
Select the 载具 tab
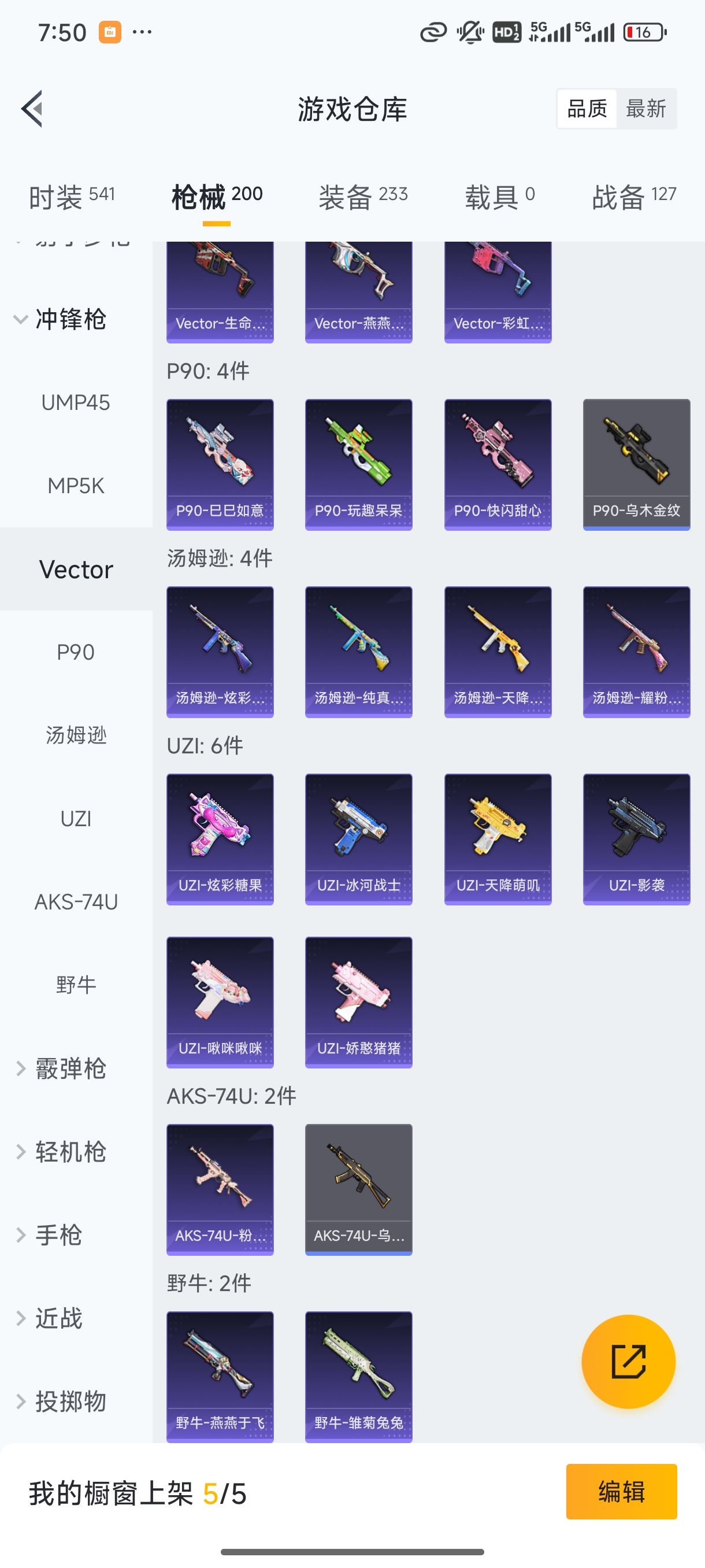click(x=499, y=197)
